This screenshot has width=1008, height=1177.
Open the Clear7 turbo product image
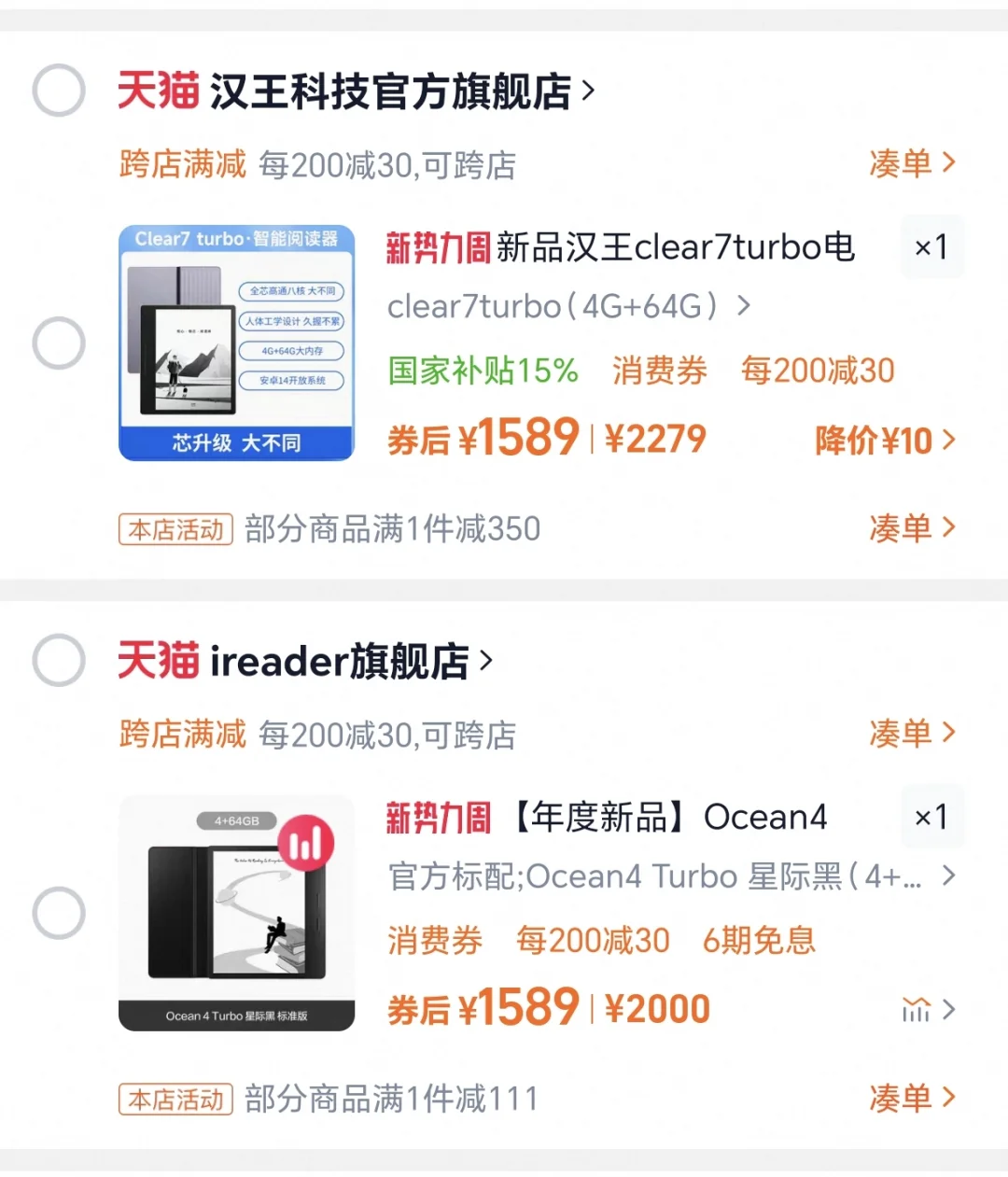click(x=236, y=343)
